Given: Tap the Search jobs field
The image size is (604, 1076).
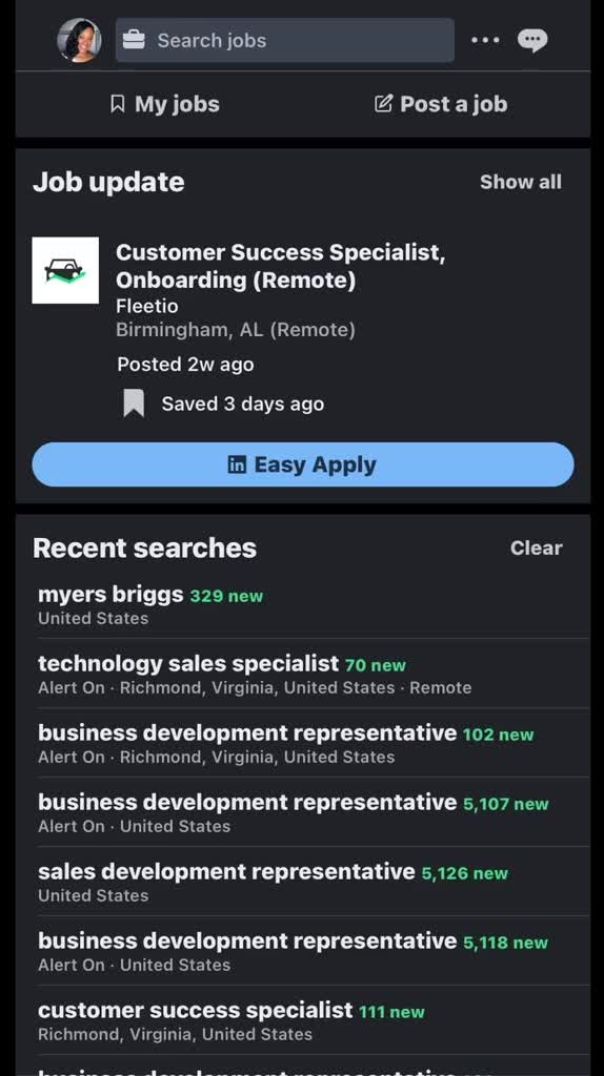Looking at the screenshot, I should point(285,40).
